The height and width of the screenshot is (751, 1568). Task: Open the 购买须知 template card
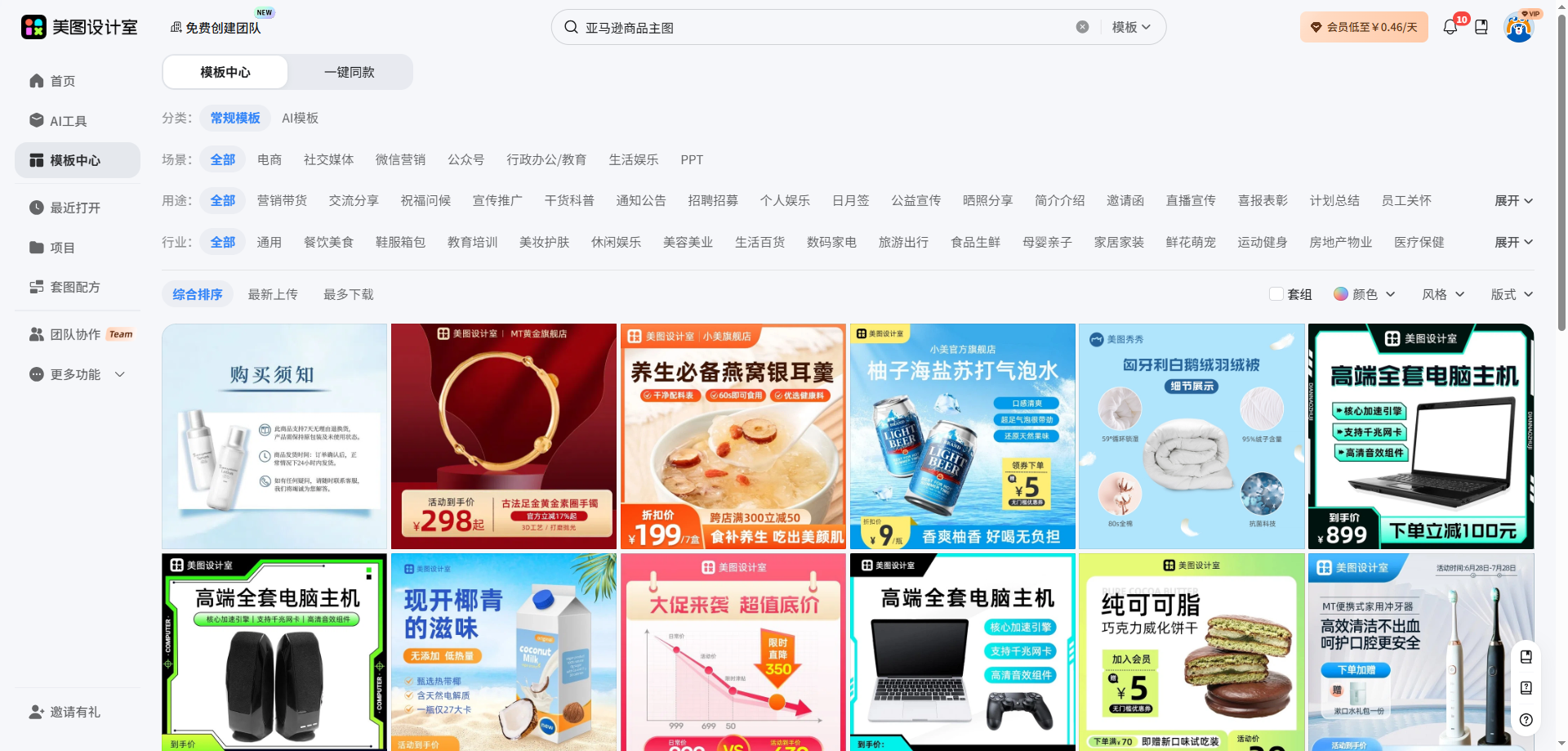[274, 436]
